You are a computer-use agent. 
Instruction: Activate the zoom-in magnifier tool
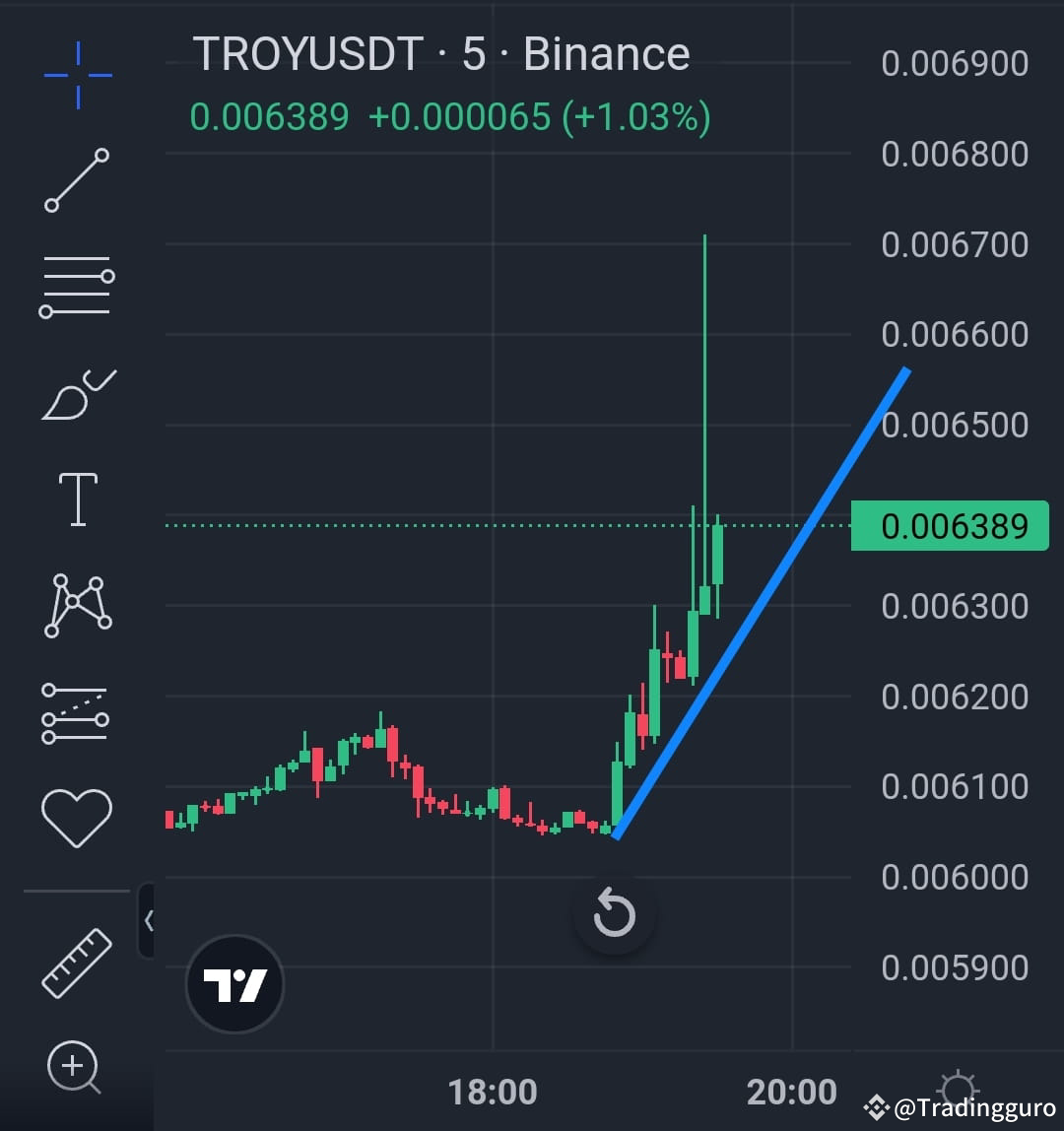coord(77,1069)
